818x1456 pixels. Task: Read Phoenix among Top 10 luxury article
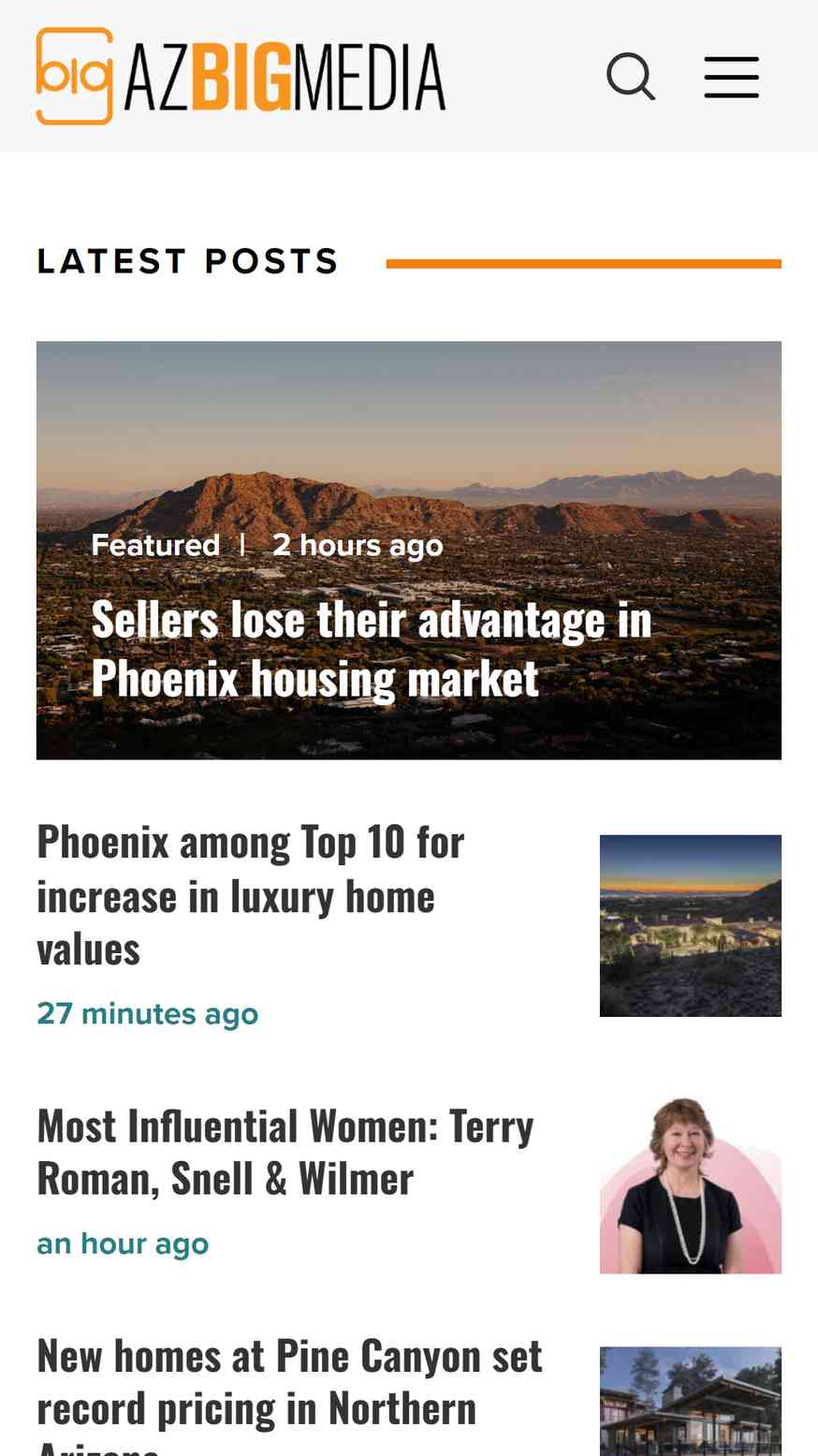(250, 894)
